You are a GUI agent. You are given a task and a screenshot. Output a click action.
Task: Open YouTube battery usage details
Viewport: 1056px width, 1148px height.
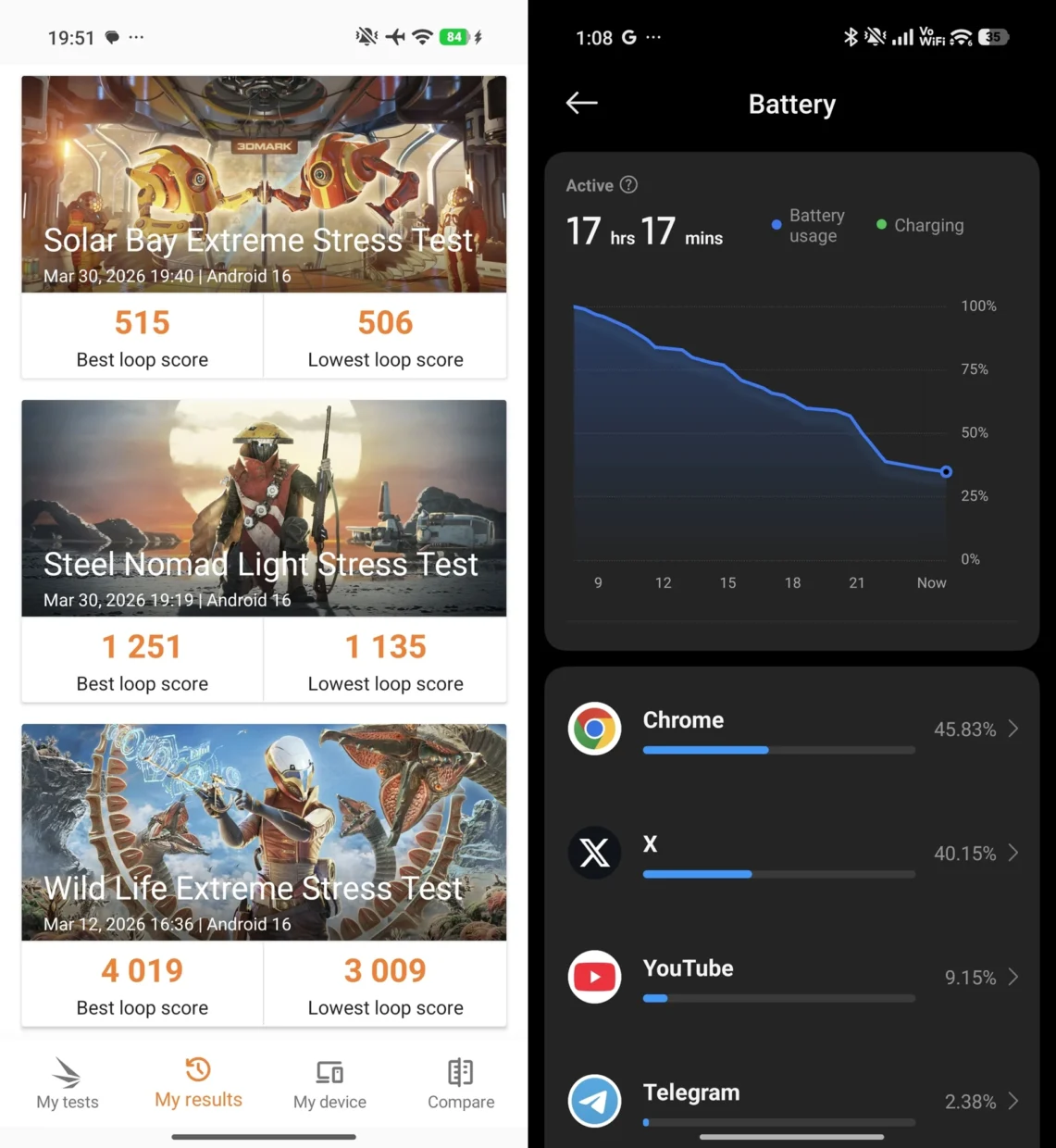tap(792, 978)
